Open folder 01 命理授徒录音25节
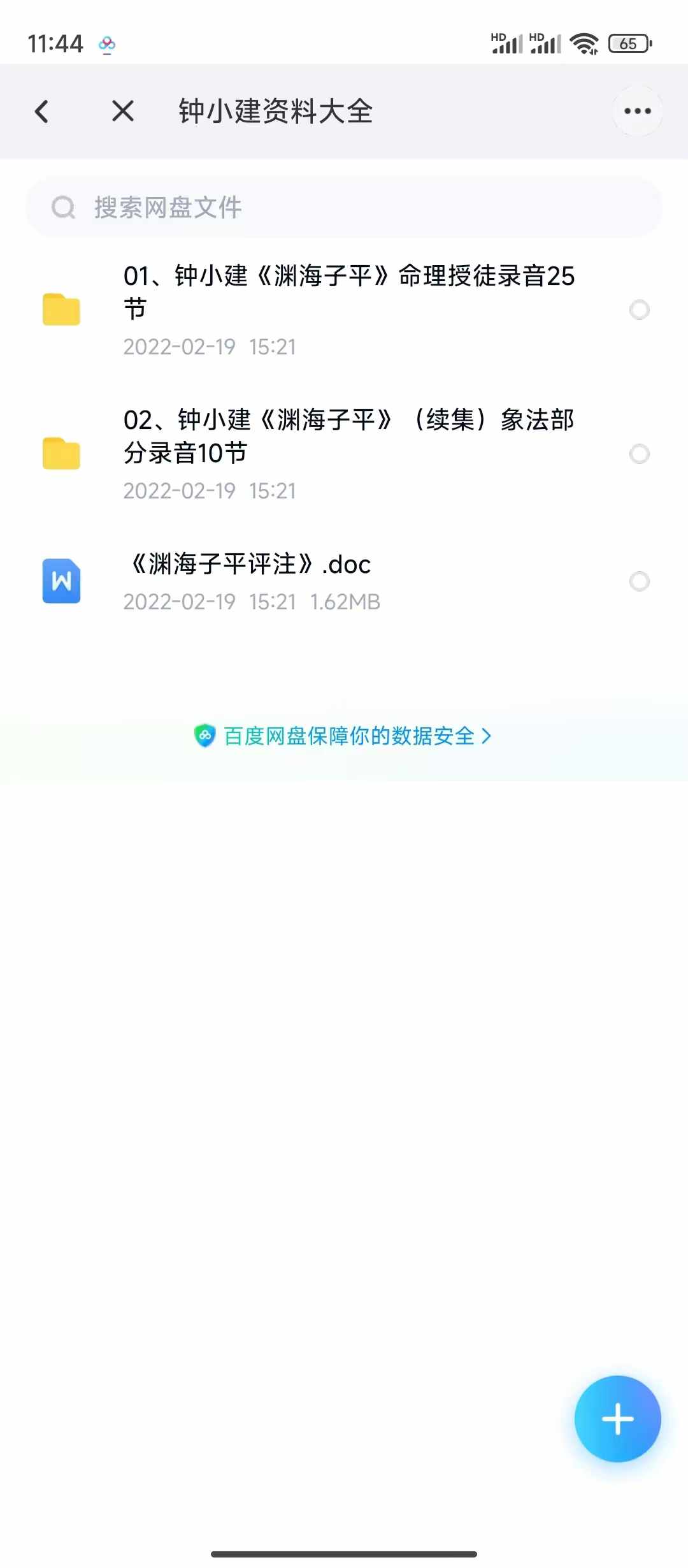The image size is (688, 1568). point(344,310)
